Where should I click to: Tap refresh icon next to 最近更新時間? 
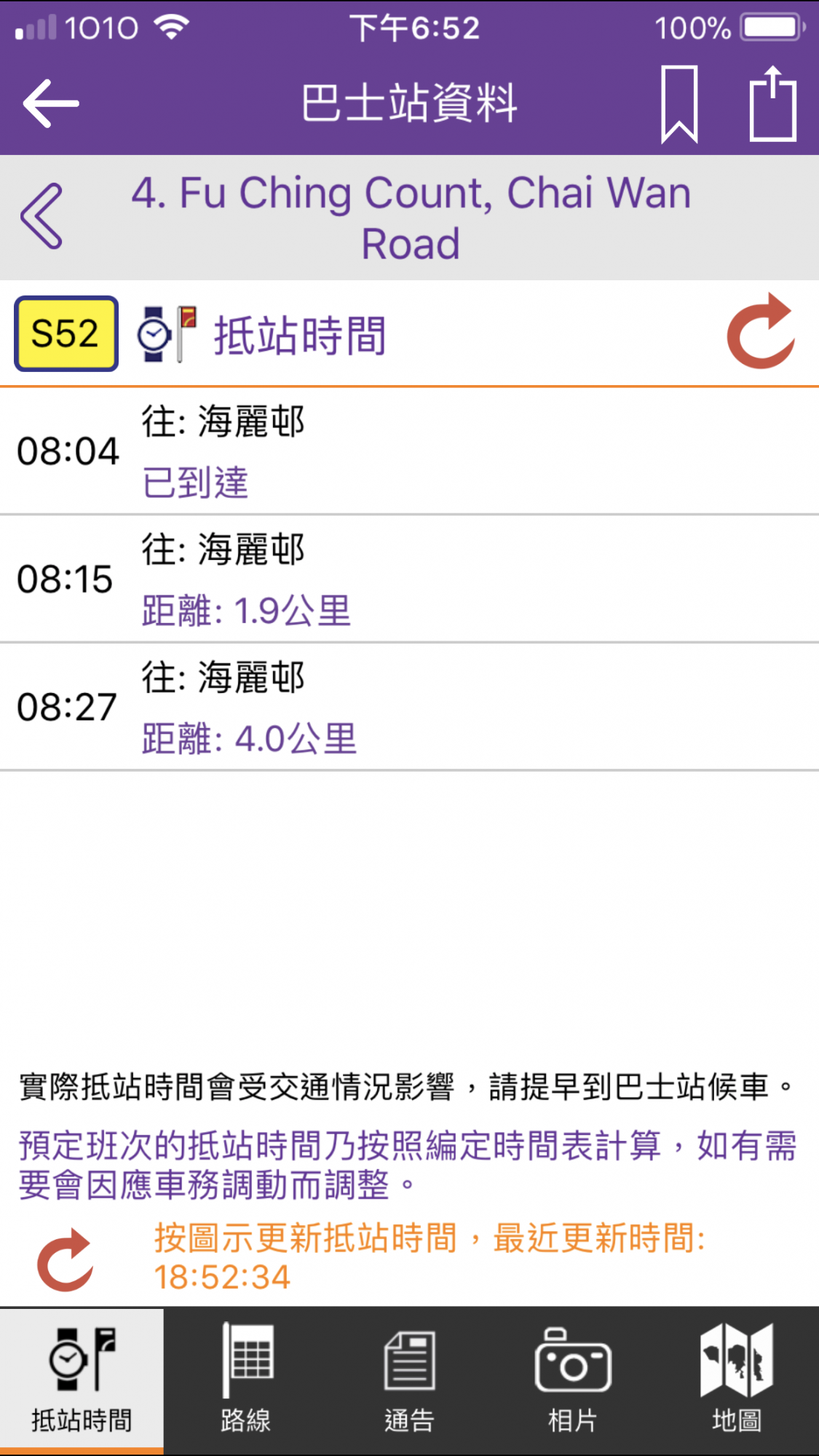(66, 1259)
